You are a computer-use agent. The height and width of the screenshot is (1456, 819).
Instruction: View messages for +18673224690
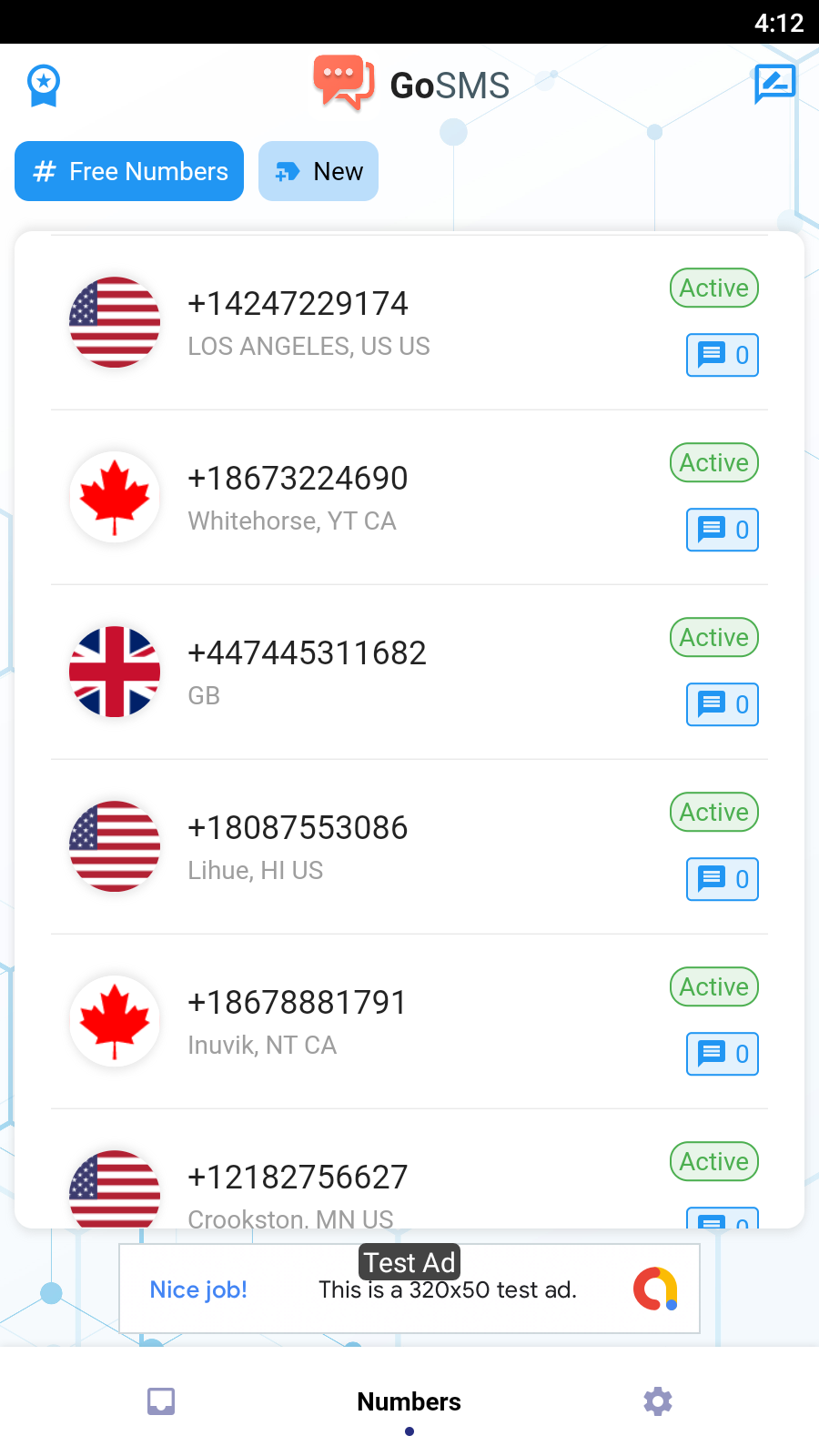point(723,530)
